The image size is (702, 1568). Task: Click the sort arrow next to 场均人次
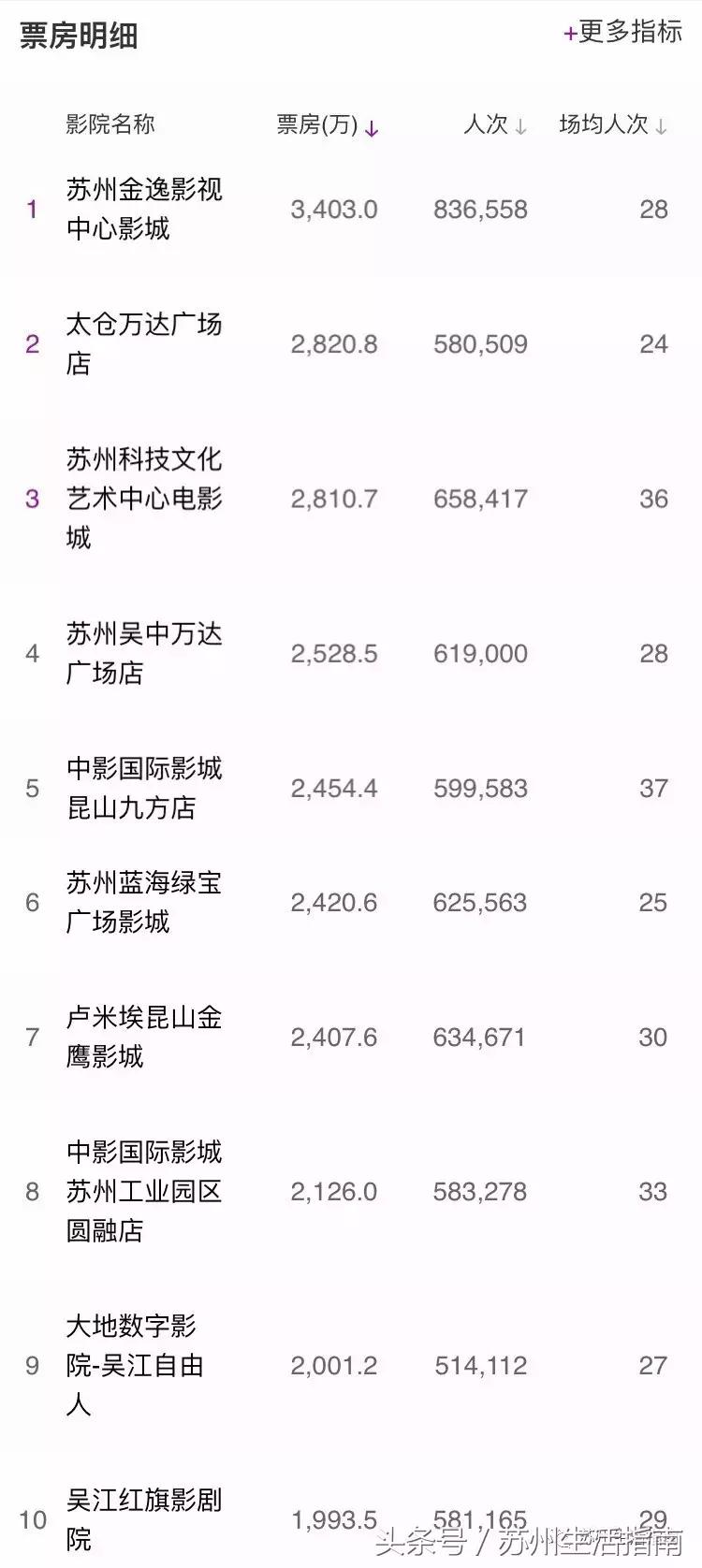pyautogui.click(x=661, y=126)
